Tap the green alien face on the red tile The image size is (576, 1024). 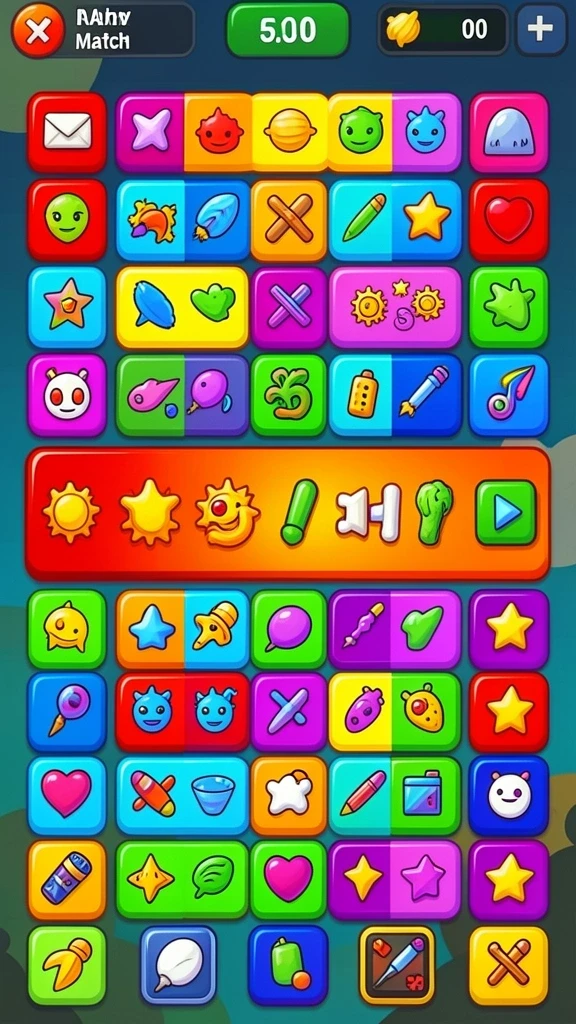pos(67,219)
